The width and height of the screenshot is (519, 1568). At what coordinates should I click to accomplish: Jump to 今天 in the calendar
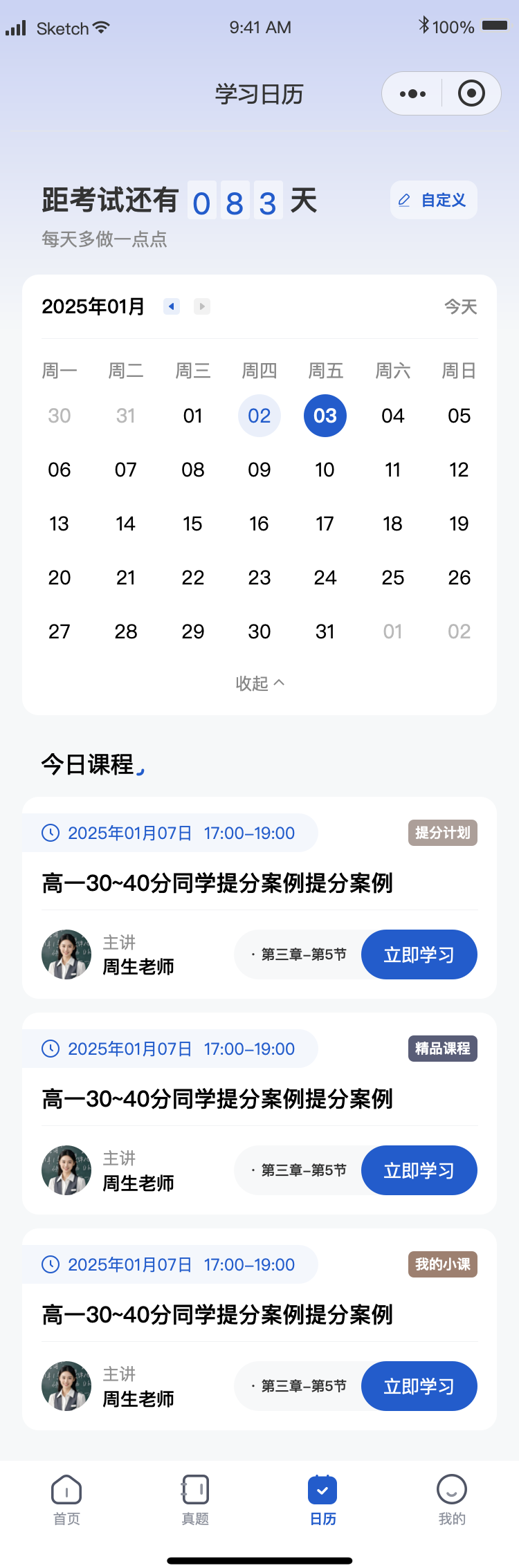pos(460,306)
